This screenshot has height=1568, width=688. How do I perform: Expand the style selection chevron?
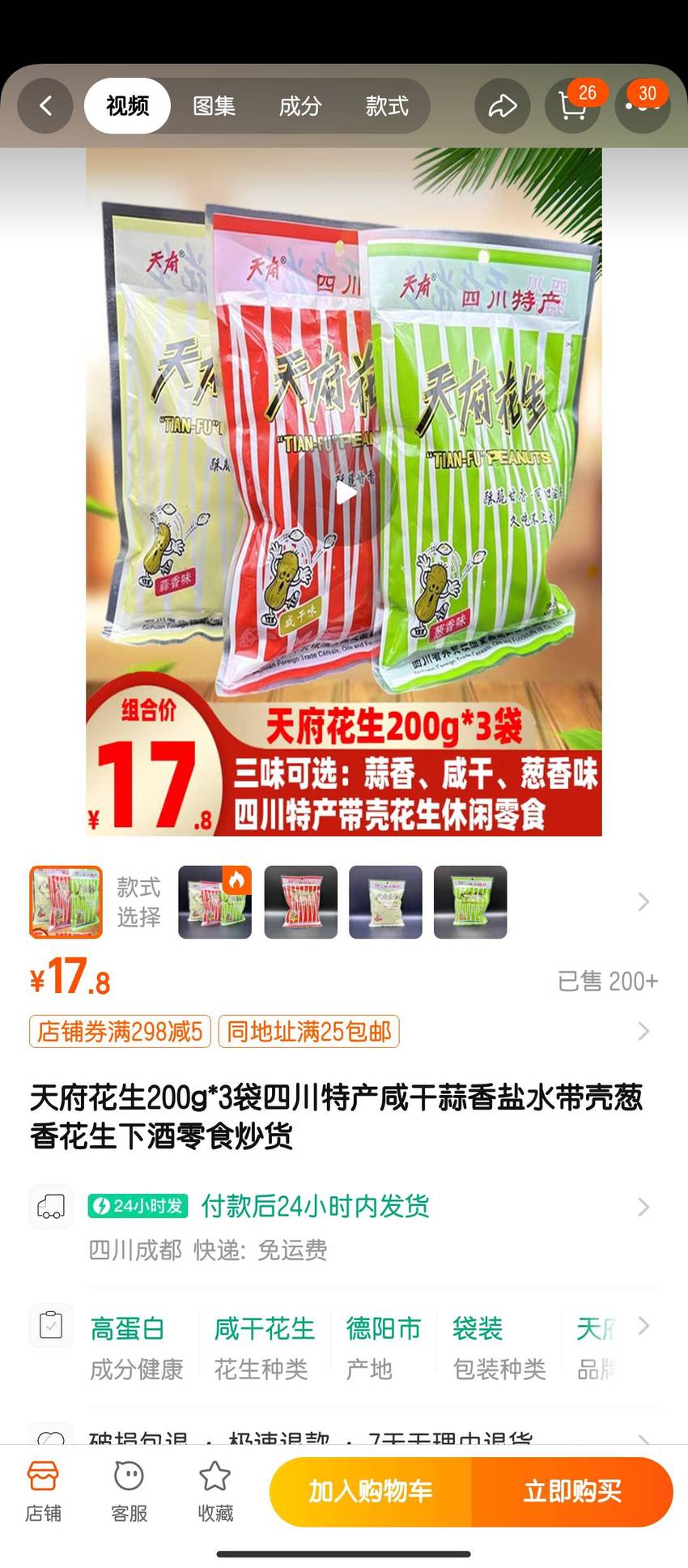(x=643, y=901)
